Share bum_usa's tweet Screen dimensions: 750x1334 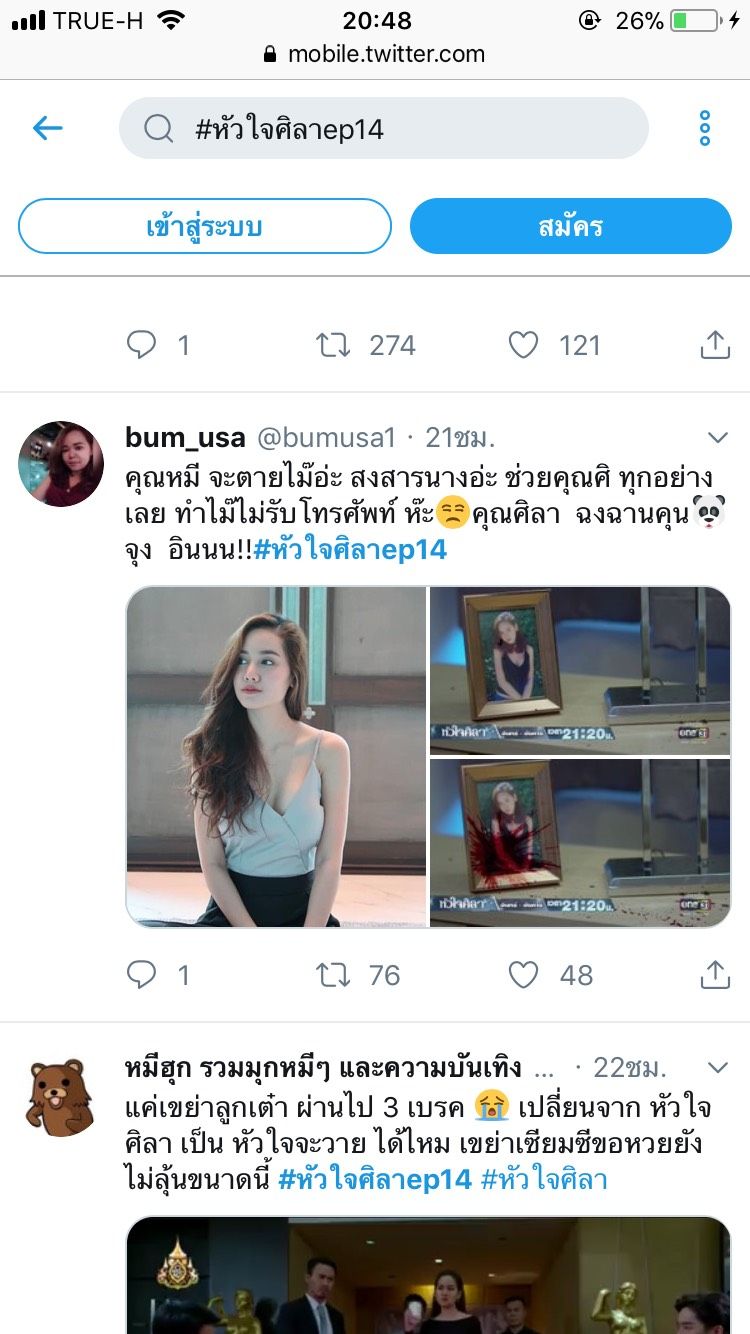pos(714,975)
